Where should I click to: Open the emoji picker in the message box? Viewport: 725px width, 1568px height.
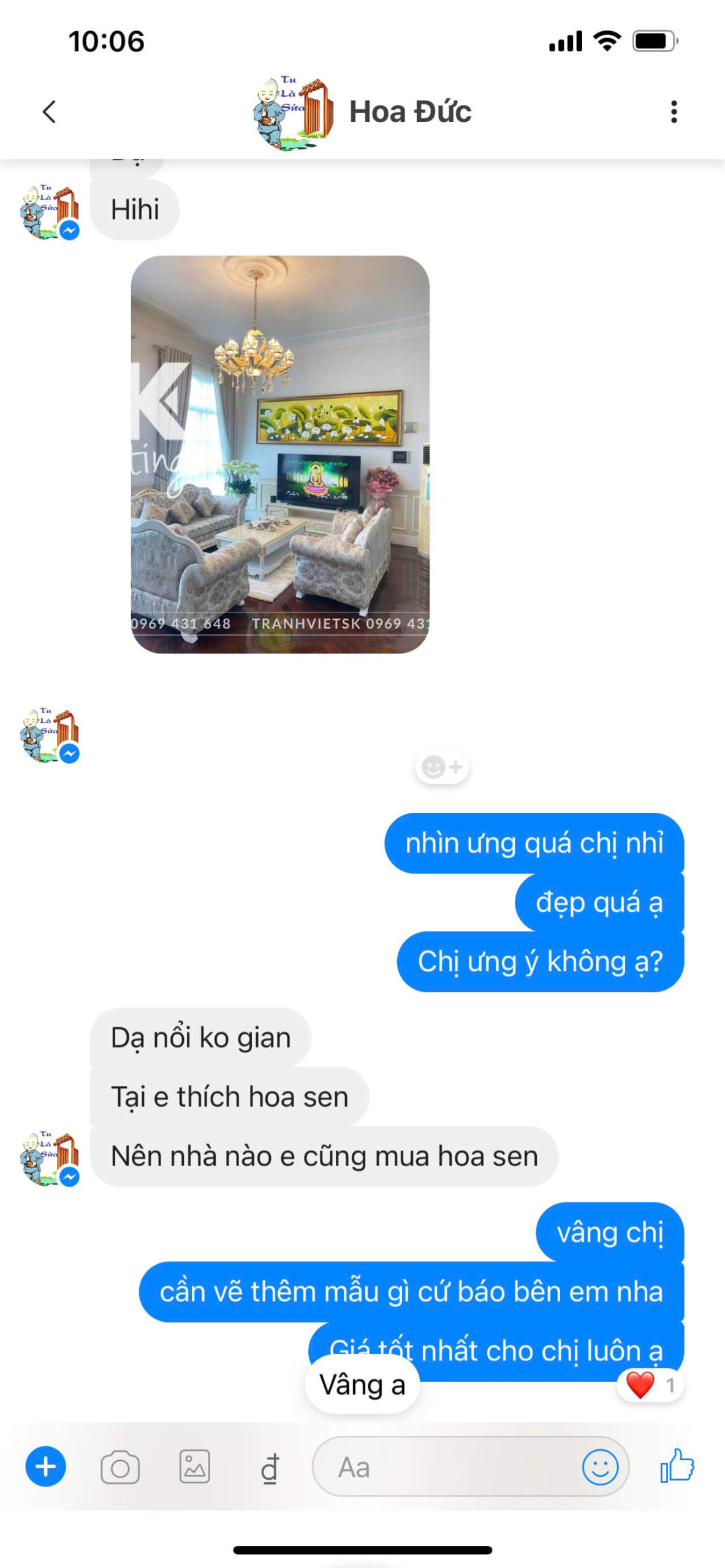coord(599,1467)
